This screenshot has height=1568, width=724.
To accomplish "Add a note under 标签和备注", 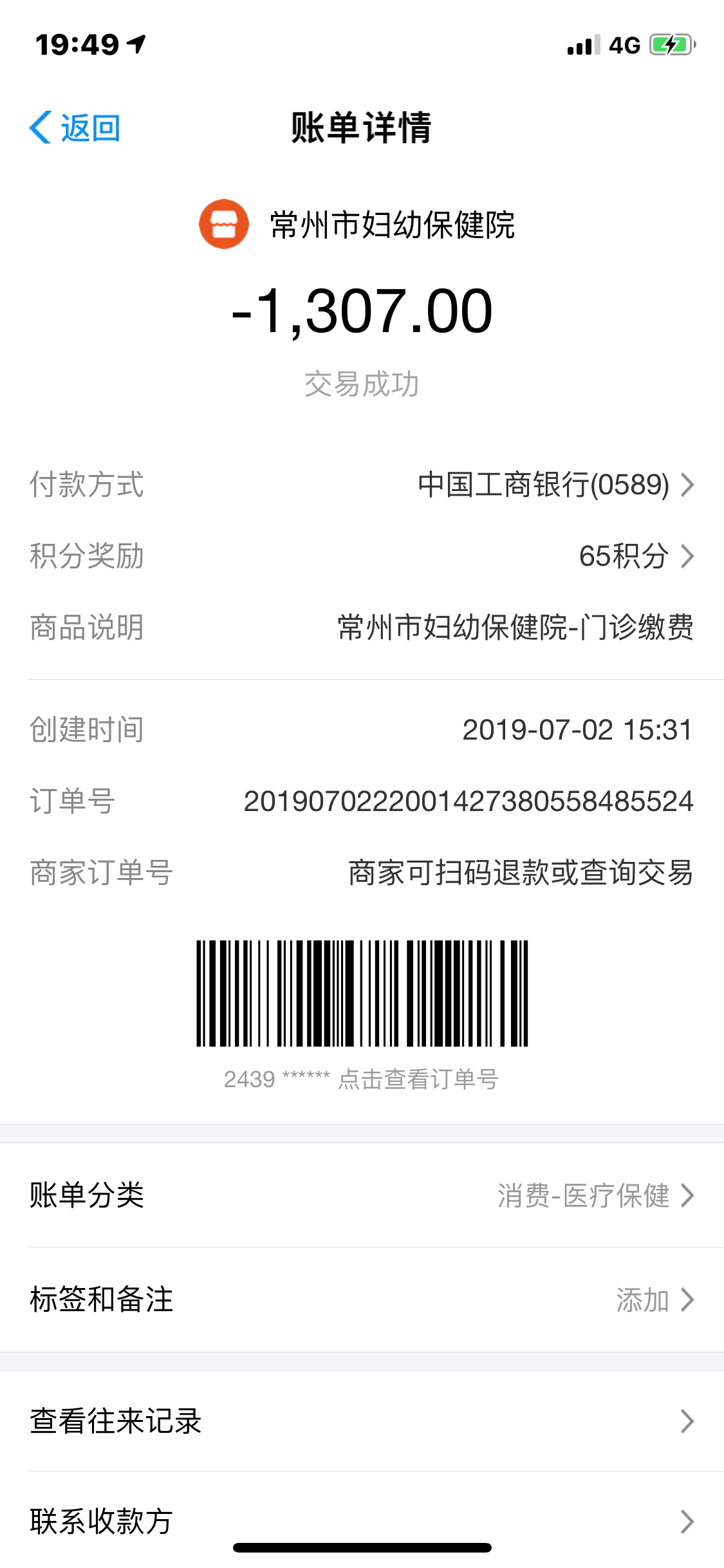I will 362,1300.
